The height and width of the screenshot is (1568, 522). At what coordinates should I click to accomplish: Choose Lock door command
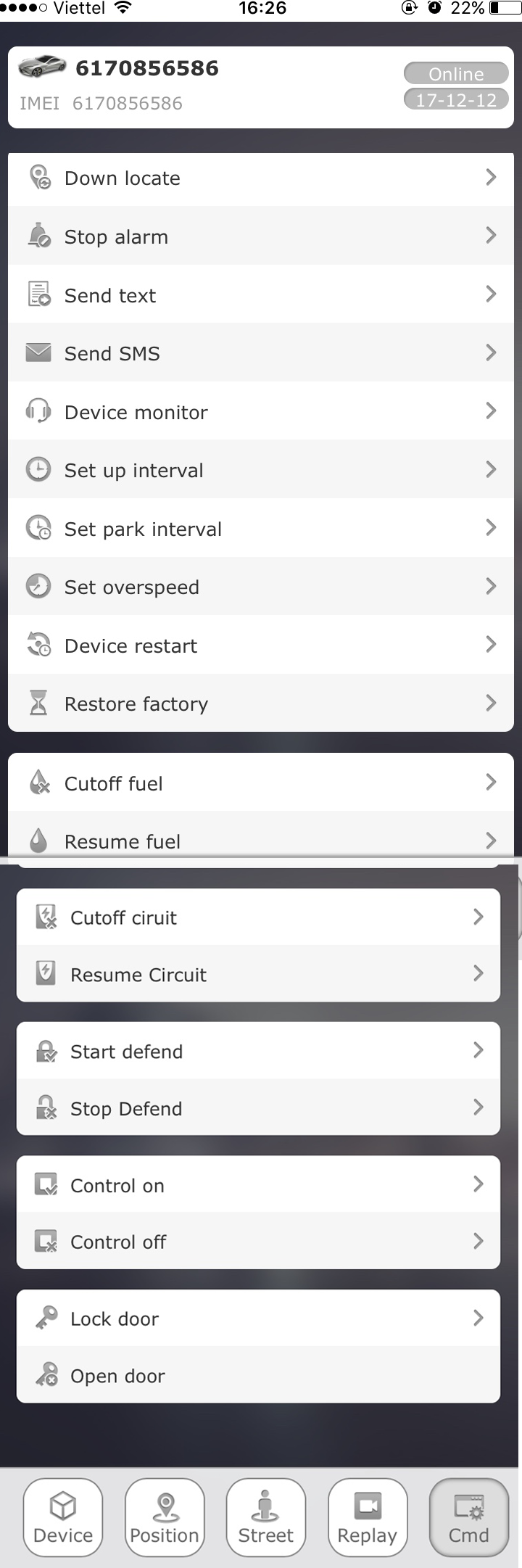(x=258, y=1319)
